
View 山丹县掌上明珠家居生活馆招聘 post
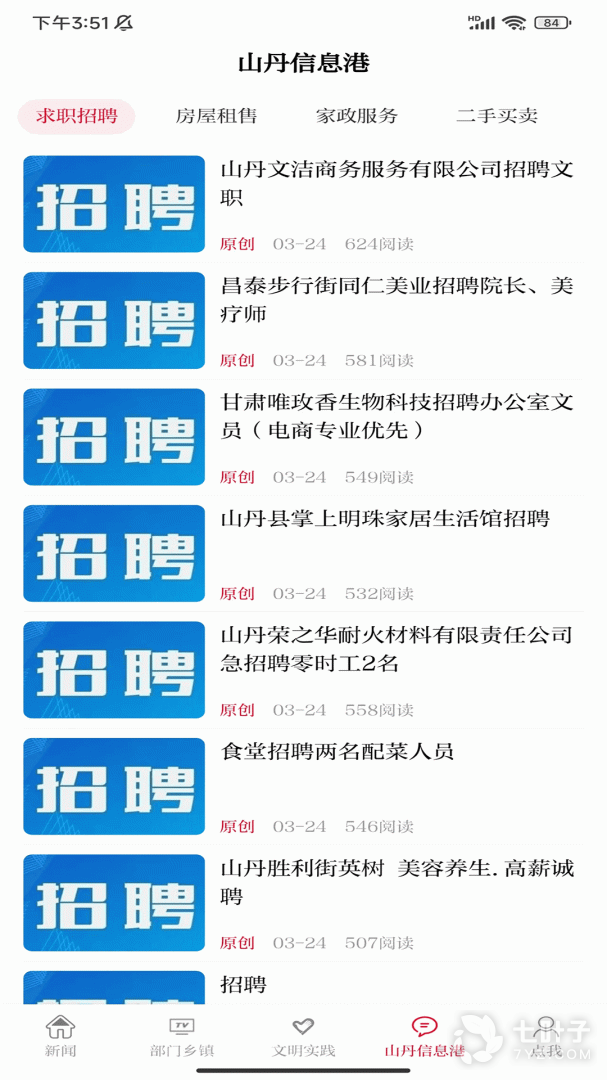point(385,519)
